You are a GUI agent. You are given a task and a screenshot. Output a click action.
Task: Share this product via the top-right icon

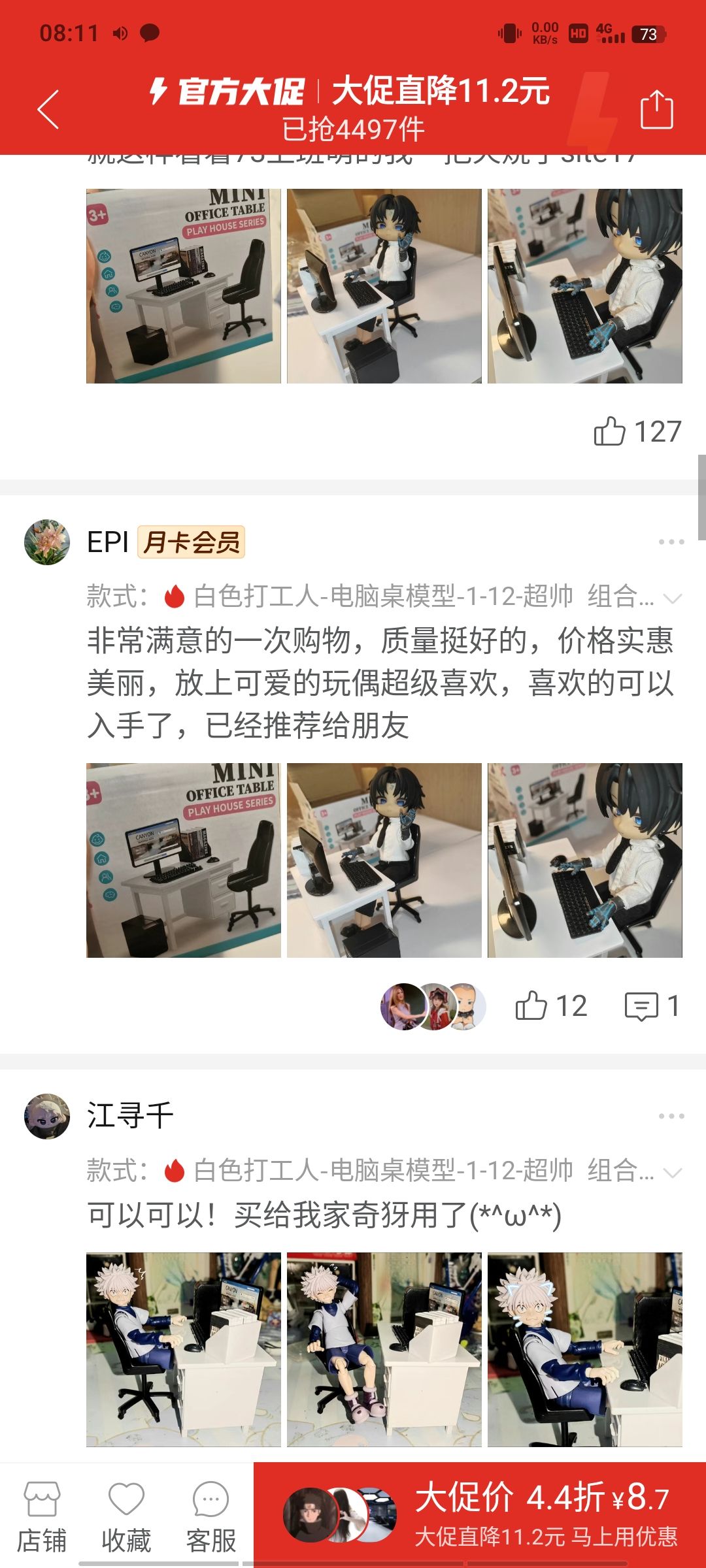(656, 110)
